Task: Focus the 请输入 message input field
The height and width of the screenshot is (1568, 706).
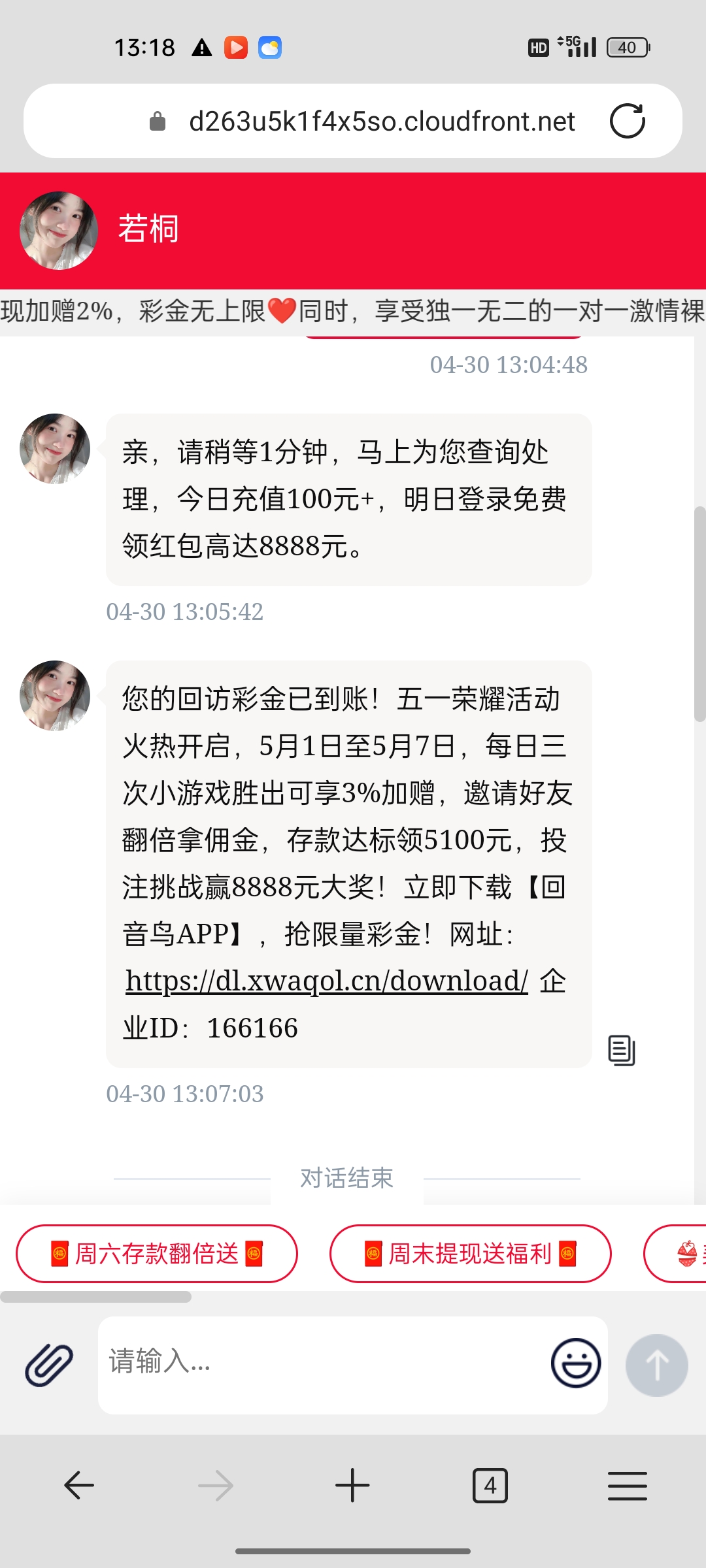Action: 320,1364
